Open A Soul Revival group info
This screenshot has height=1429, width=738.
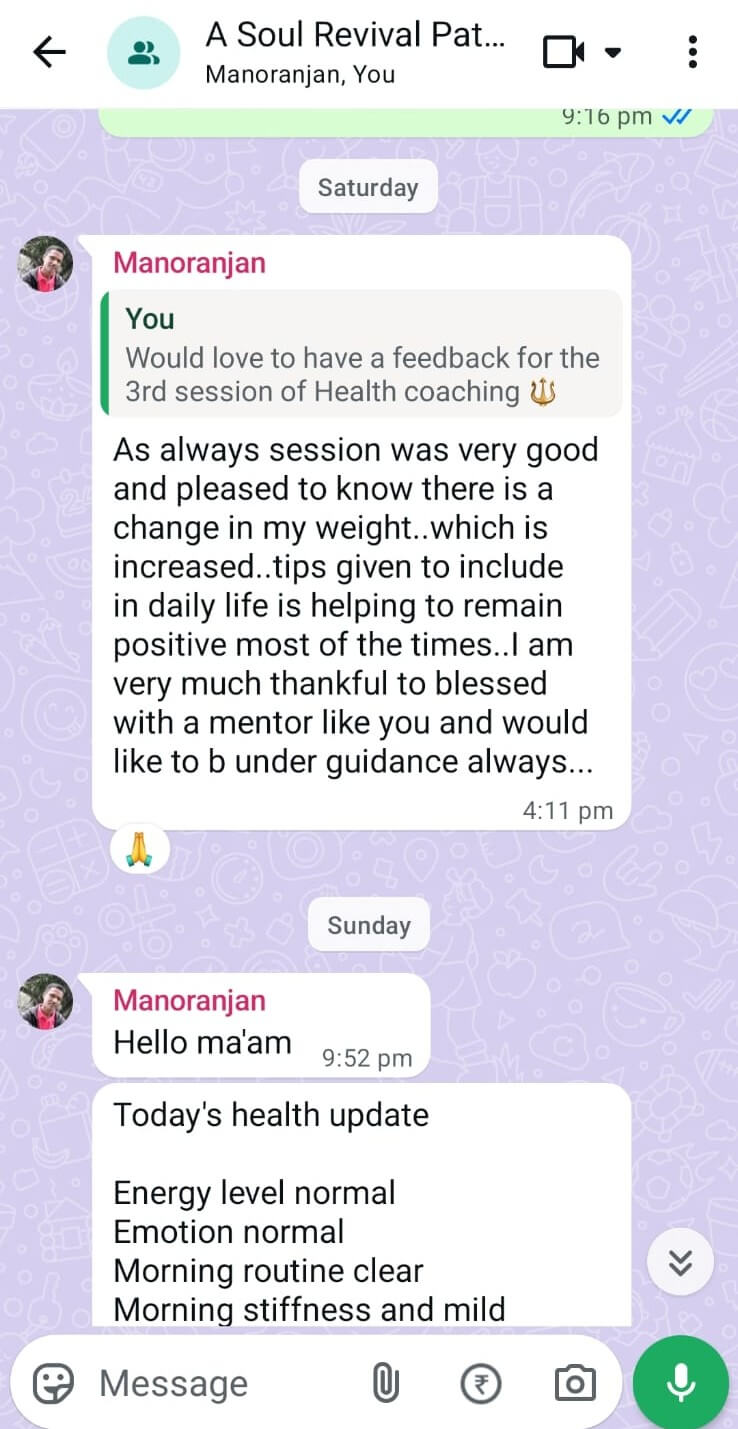pyautogui.click(x=355, y=52)
